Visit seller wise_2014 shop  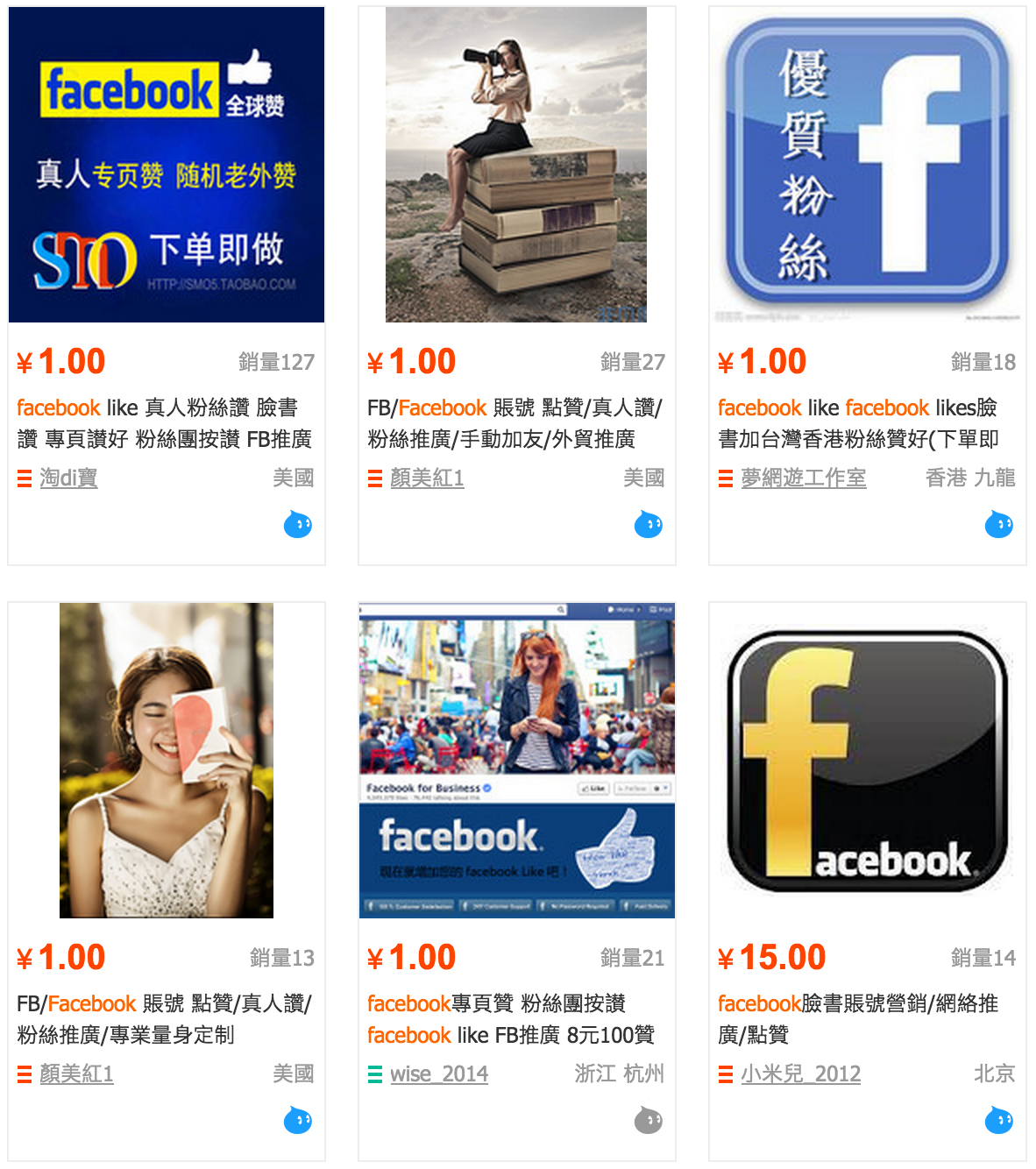[x=438, y=1073]
